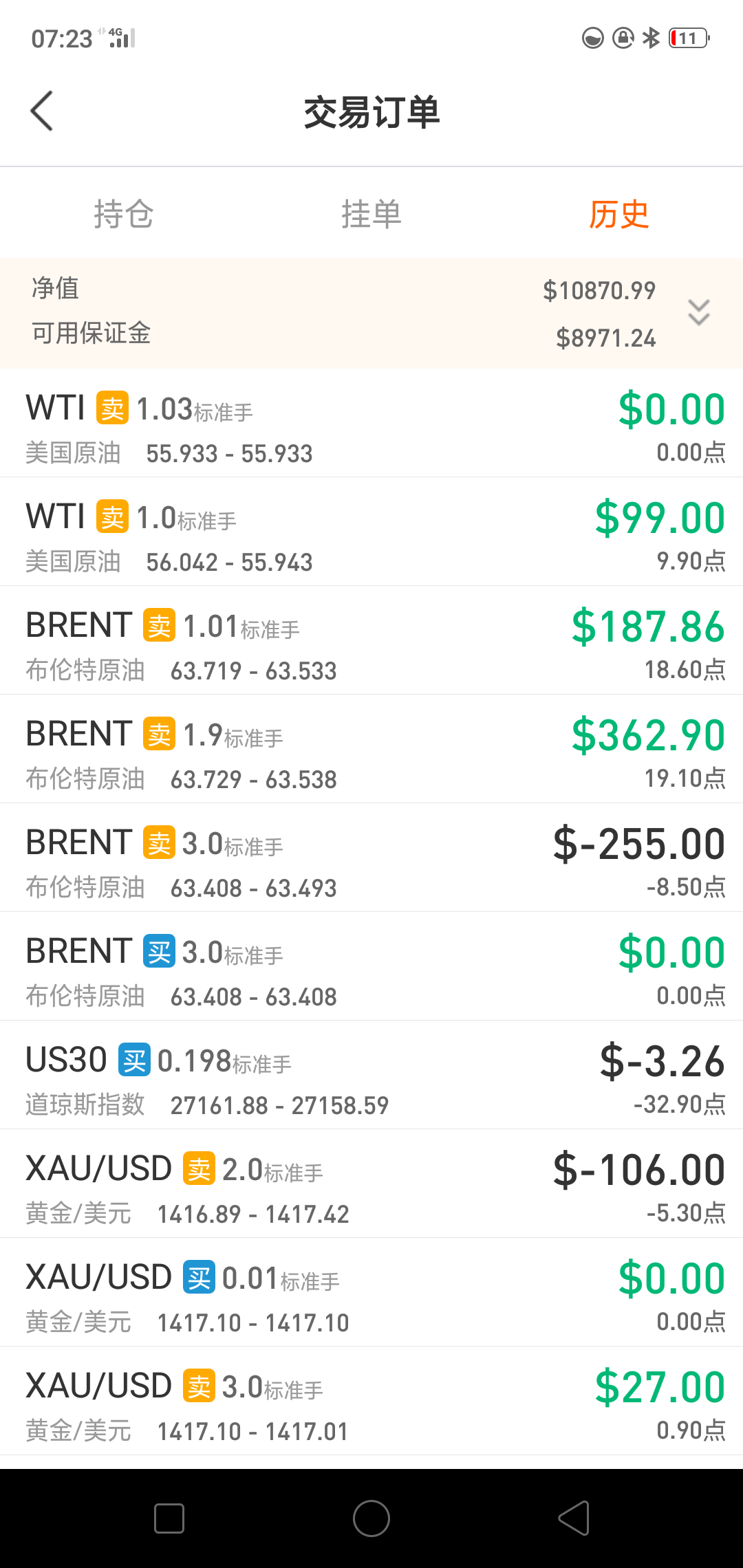Open the XAU/USD 2.0 sell order

coord(371,1184)
